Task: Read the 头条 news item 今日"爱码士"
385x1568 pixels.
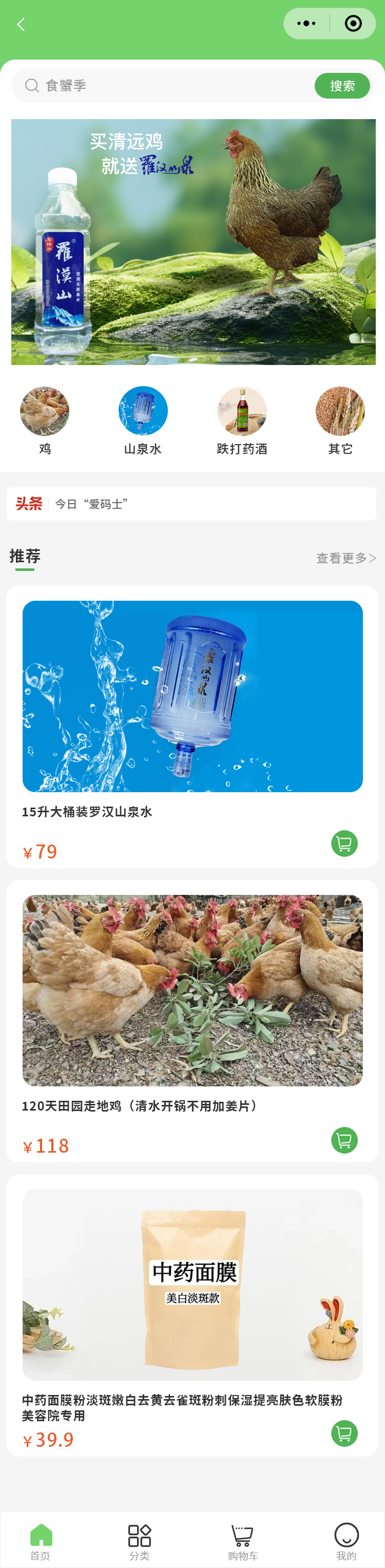Action: pos(91,504)
